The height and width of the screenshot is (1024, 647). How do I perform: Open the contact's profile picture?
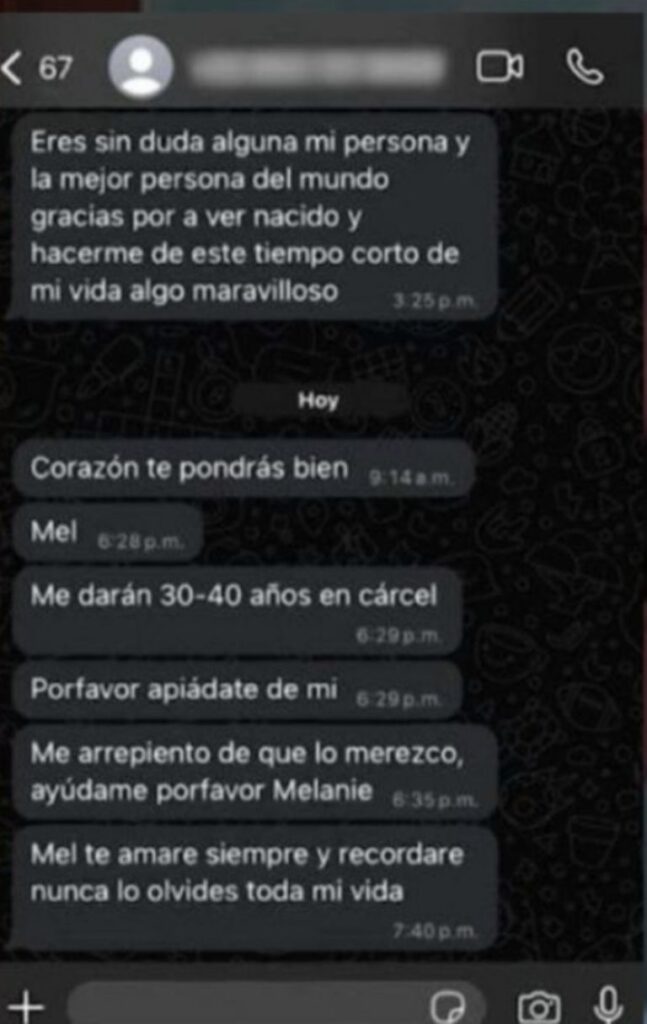coord(139,67)
